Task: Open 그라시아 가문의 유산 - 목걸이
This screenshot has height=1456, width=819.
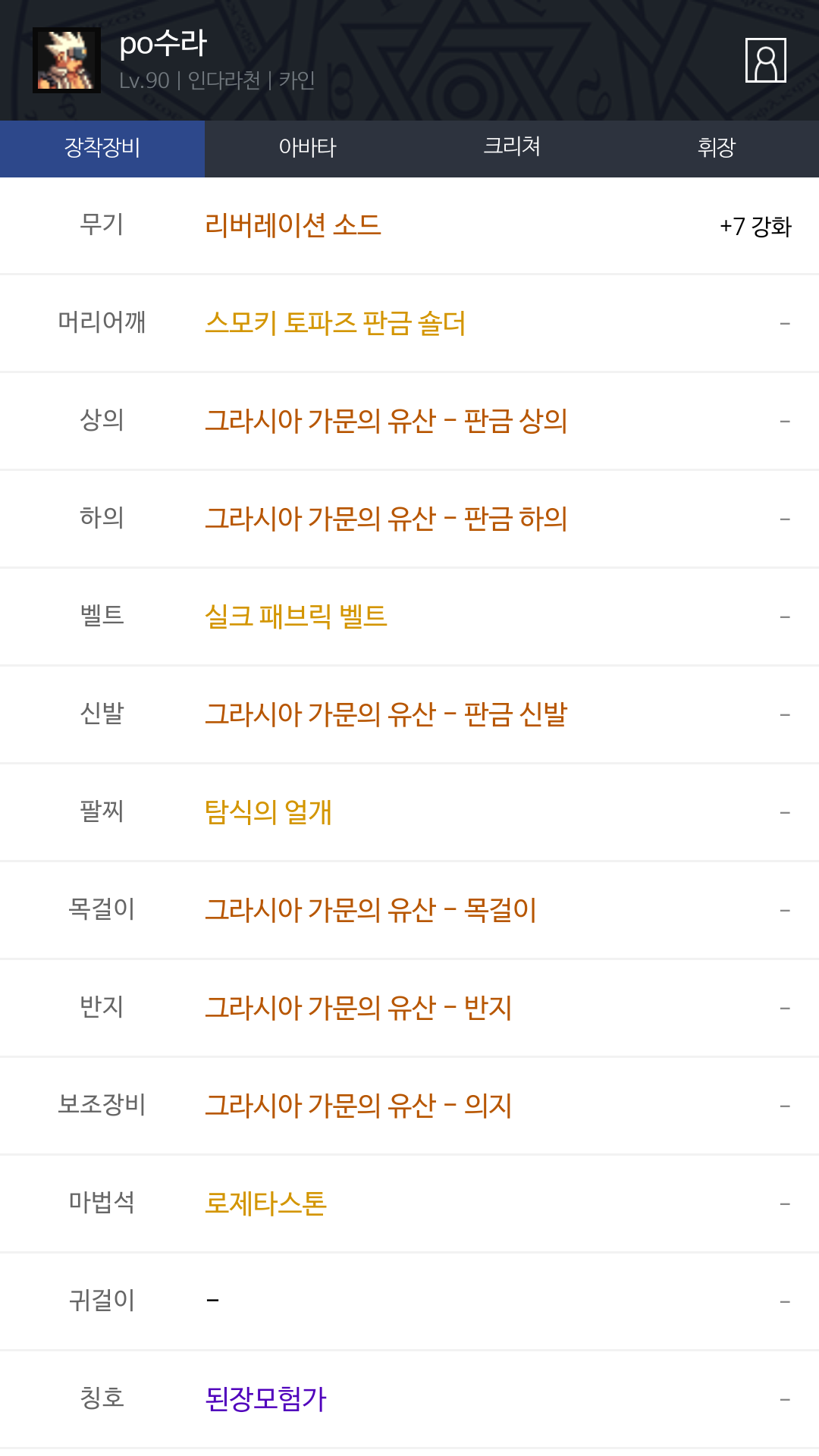Action: [x=371, y=910]
